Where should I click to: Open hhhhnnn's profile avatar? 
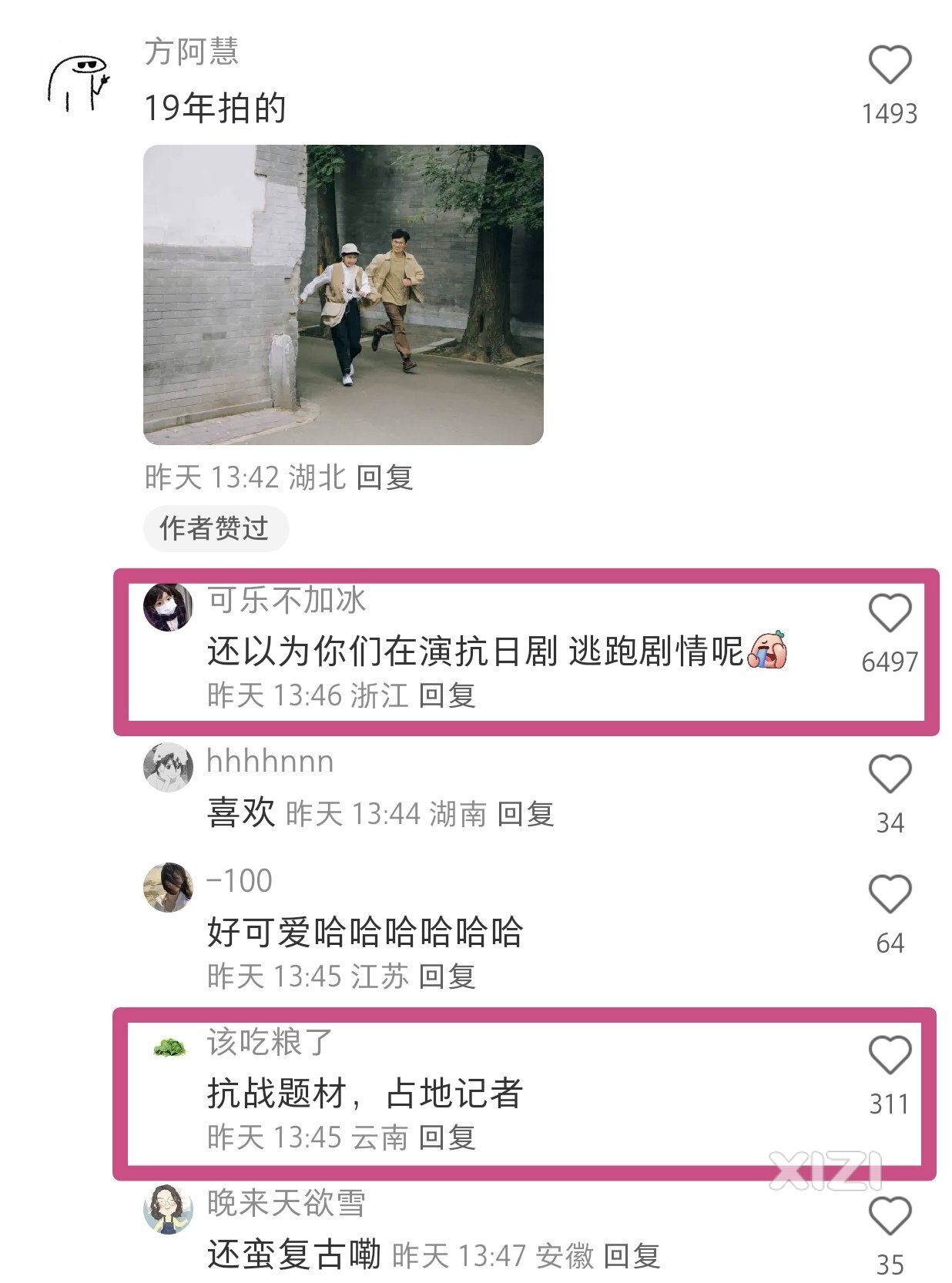(168, 767)
